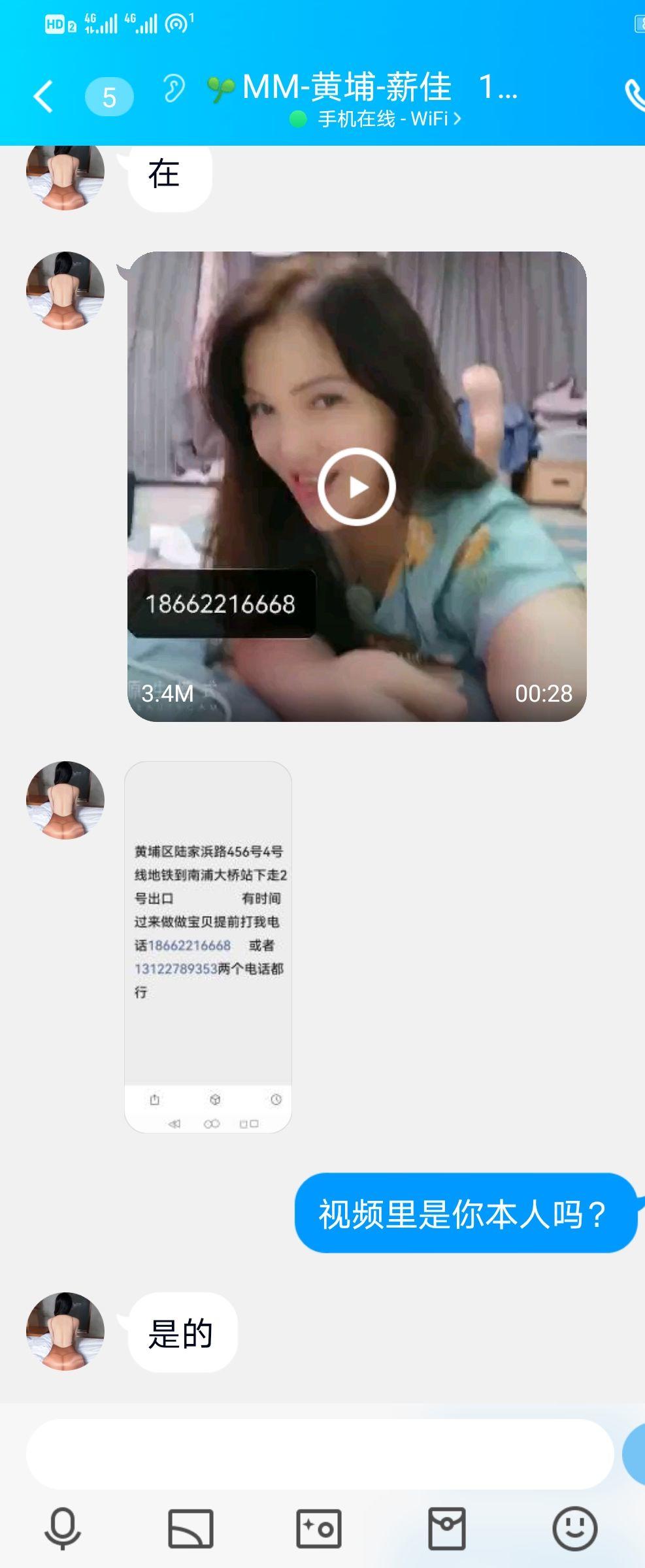This screenshot has height=1568, width=645.
Task: Tap the message text input field
Action: 320,1454
